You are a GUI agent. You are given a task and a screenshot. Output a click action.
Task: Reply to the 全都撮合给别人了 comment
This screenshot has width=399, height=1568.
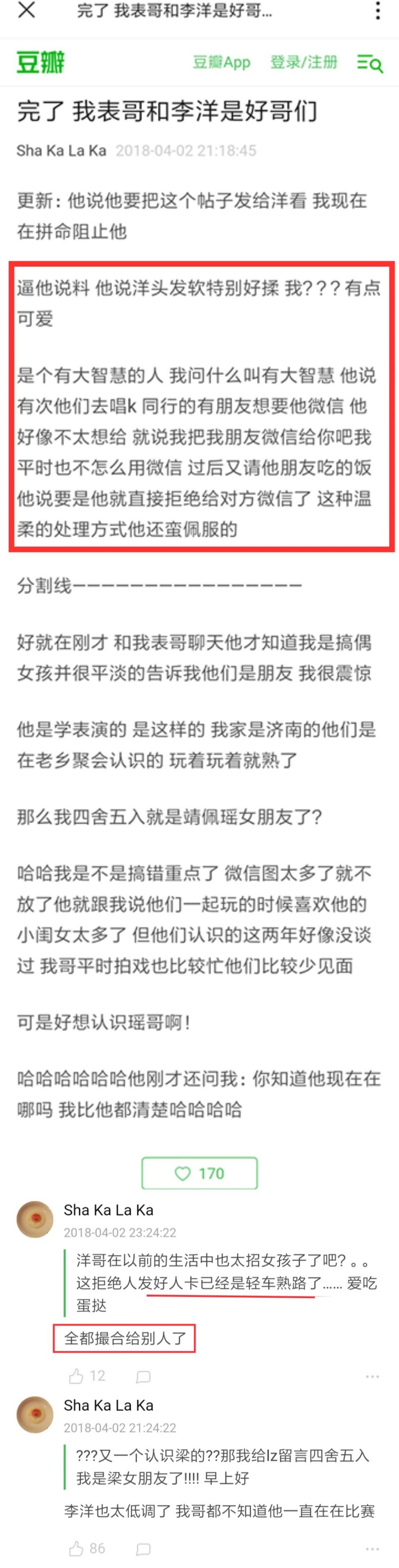pos(143,1377)
